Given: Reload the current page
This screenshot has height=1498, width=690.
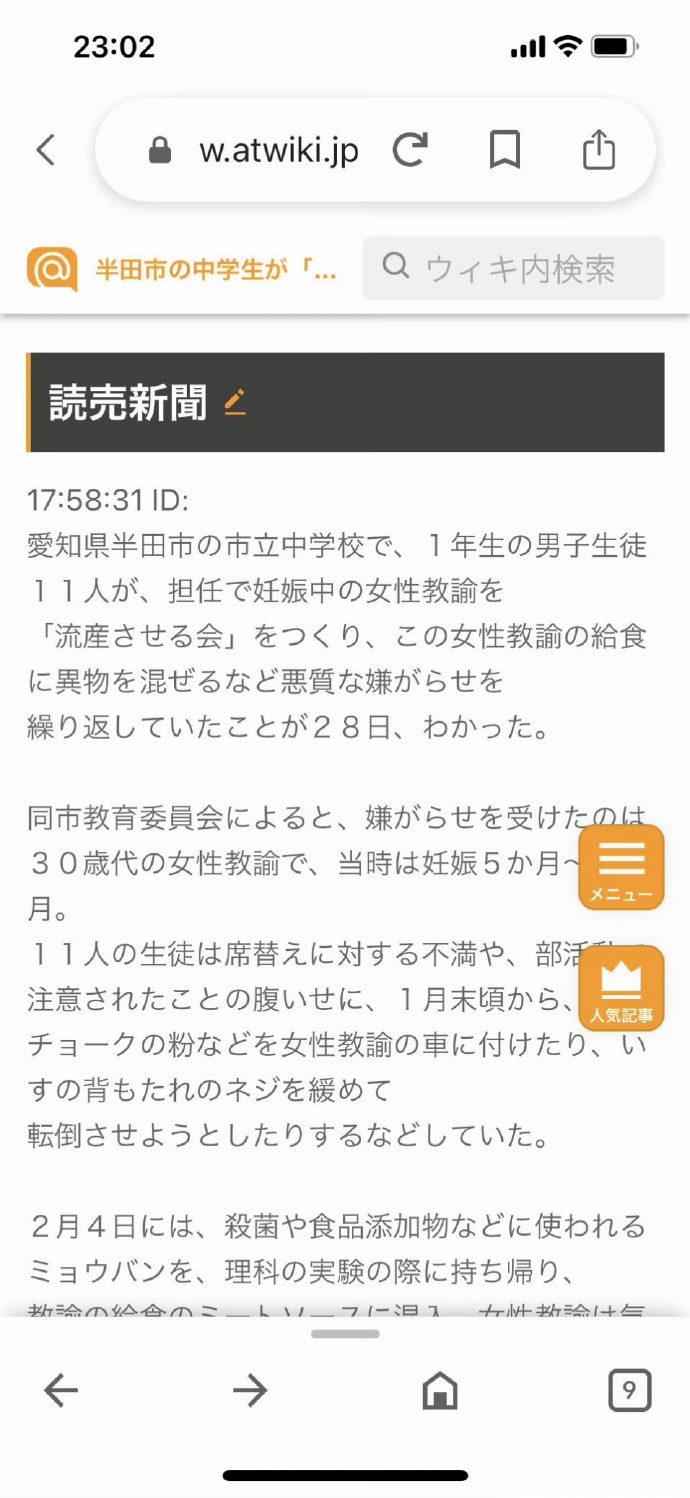Looking at the screenshot, I should point(409,150).
